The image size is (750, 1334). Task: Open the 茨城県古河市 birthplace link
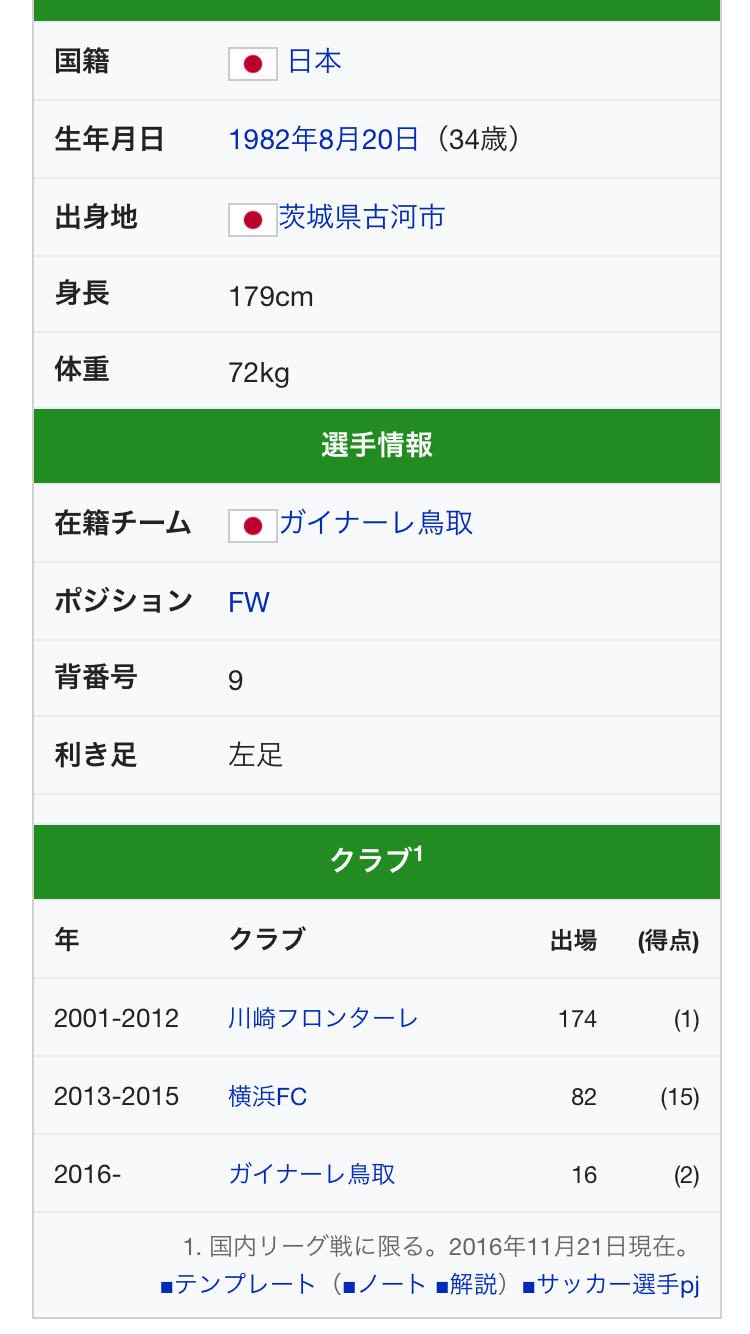click(x=362, y=217)
